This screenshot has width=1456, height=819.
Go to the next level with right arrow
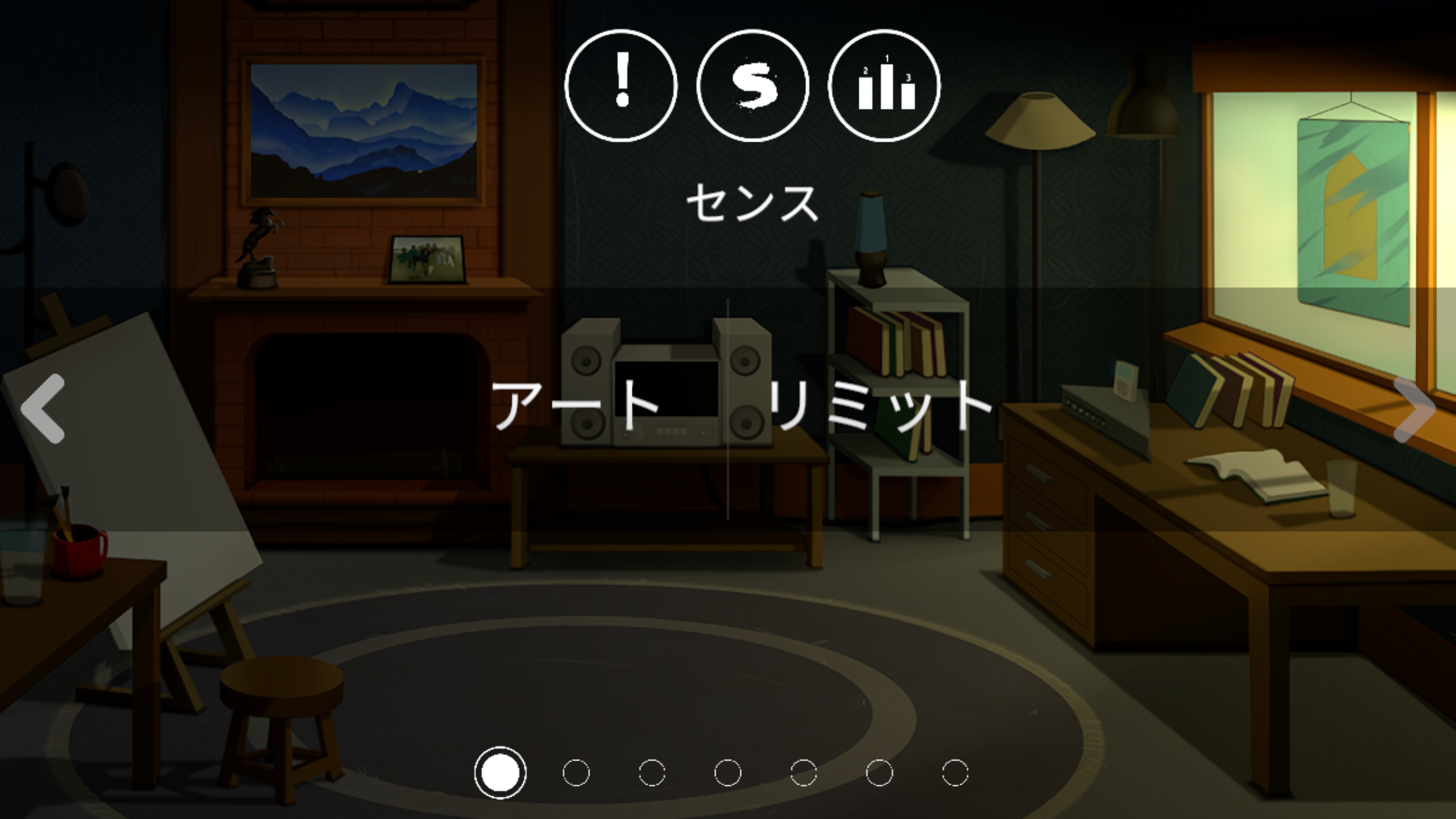tap(1414, 408)
